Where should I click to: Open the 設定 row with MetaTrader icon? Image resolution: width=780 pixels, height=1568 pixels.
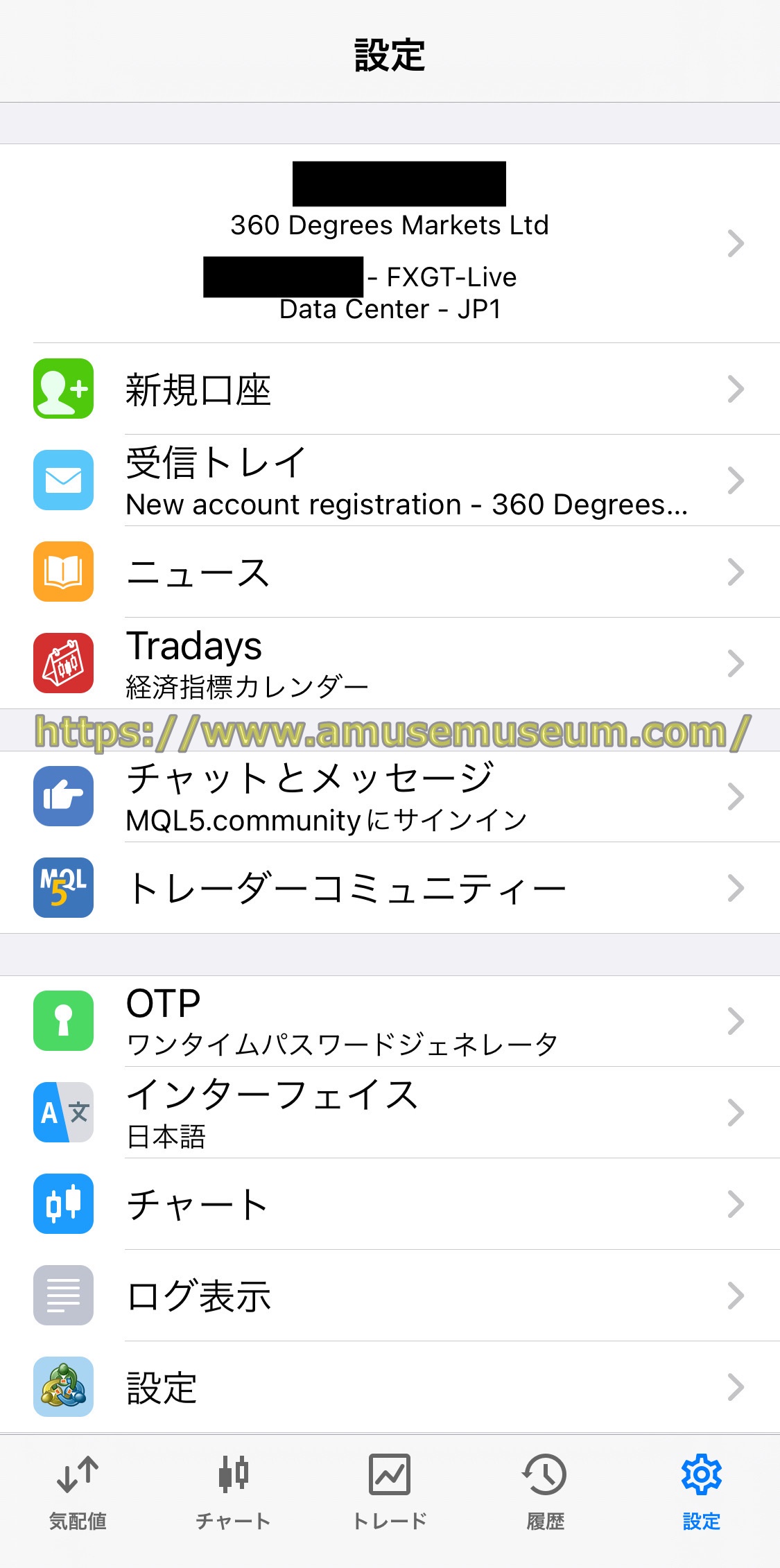(x=390, y=1387)
